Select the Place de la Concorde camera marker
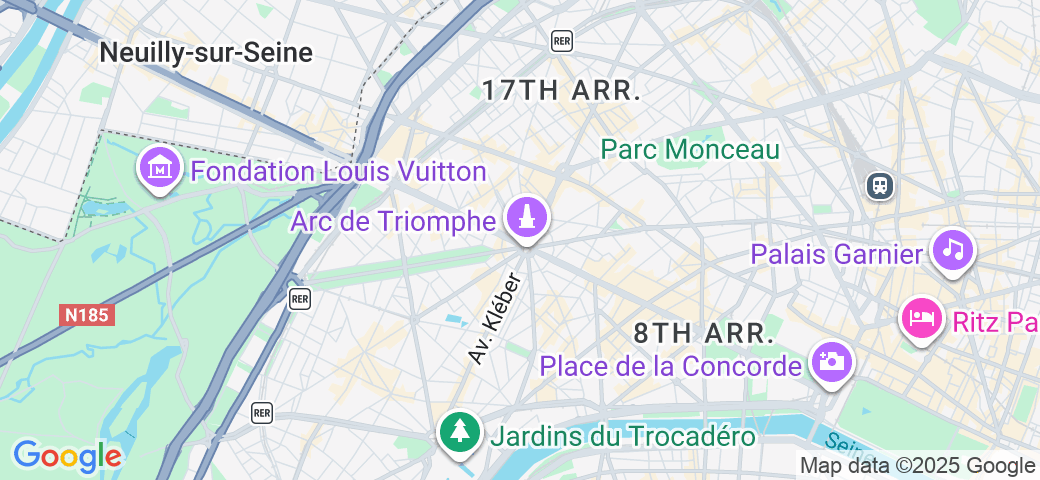Image resolution: width=1040 pixels, height=480 pixels. (x=831, y=361)
